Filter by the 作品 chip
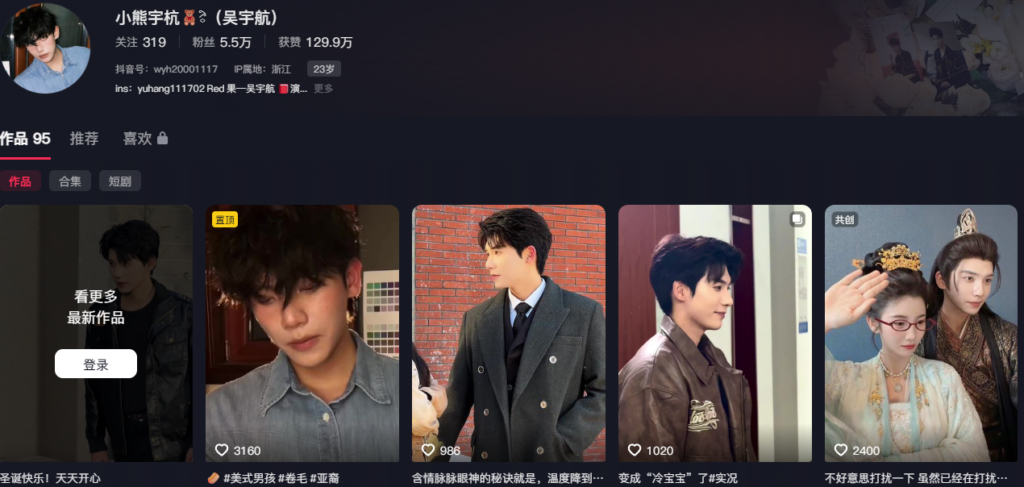The width and height of the screenshot is (1024, 487). click(20, 181)
